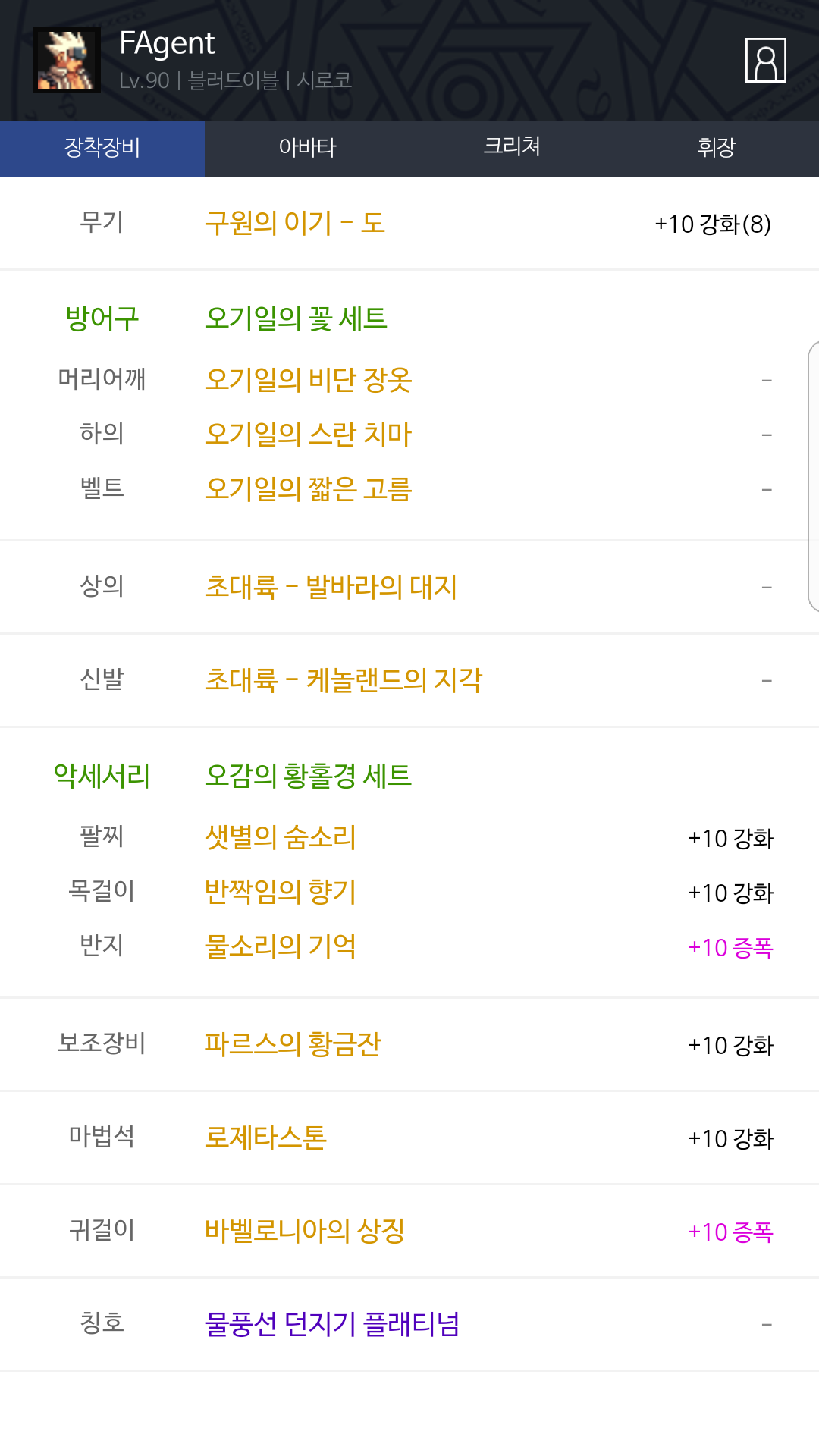819x1456 pixels.
Task: View 오기일의 짧은 고름 belt details
Action: click(x=308, y=489)
